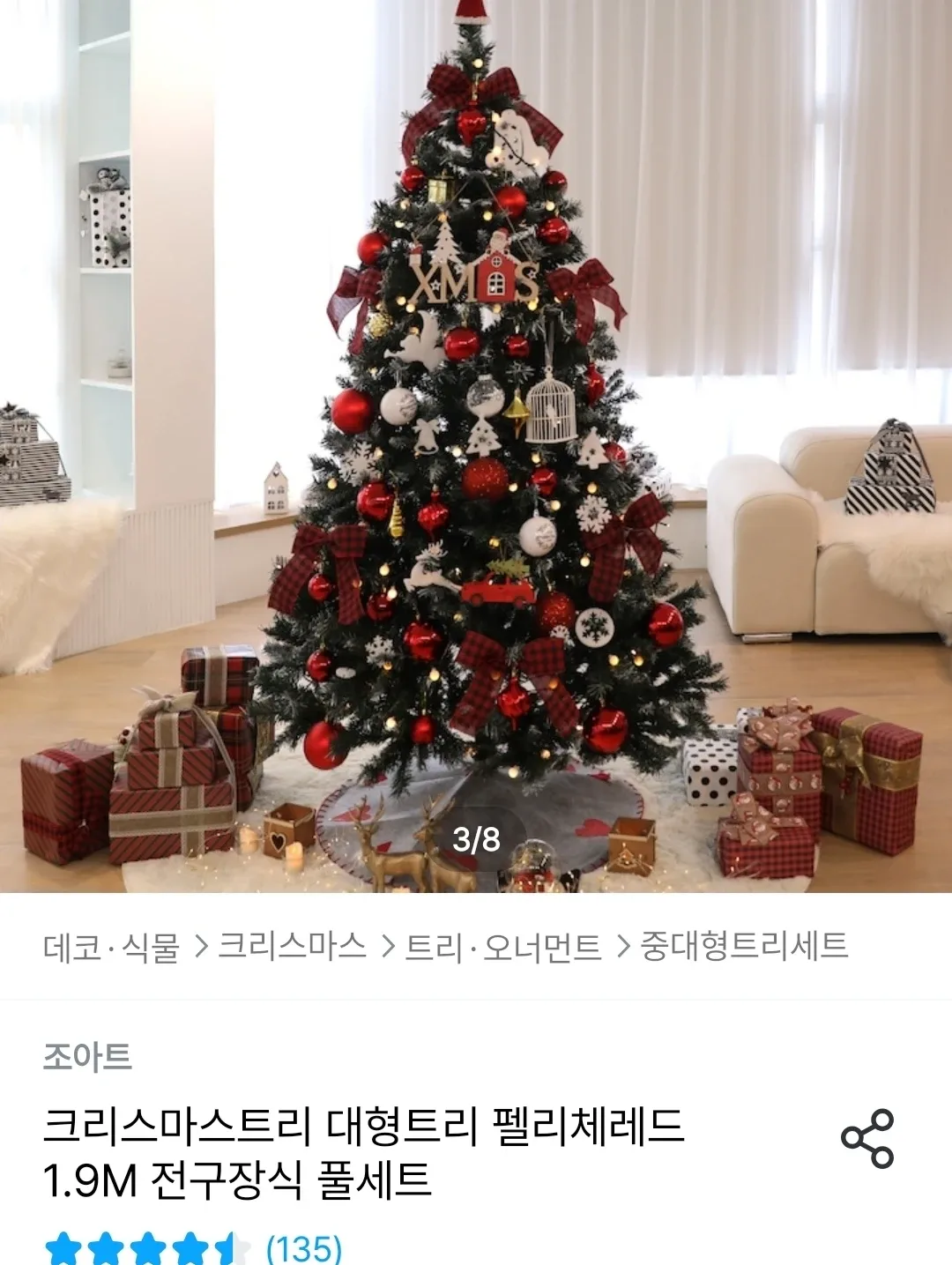Image resolution: width=952 pixels, height=1265 pixels.
Task: Share this Christmas tree product
Action: (x=867, y=1138)
